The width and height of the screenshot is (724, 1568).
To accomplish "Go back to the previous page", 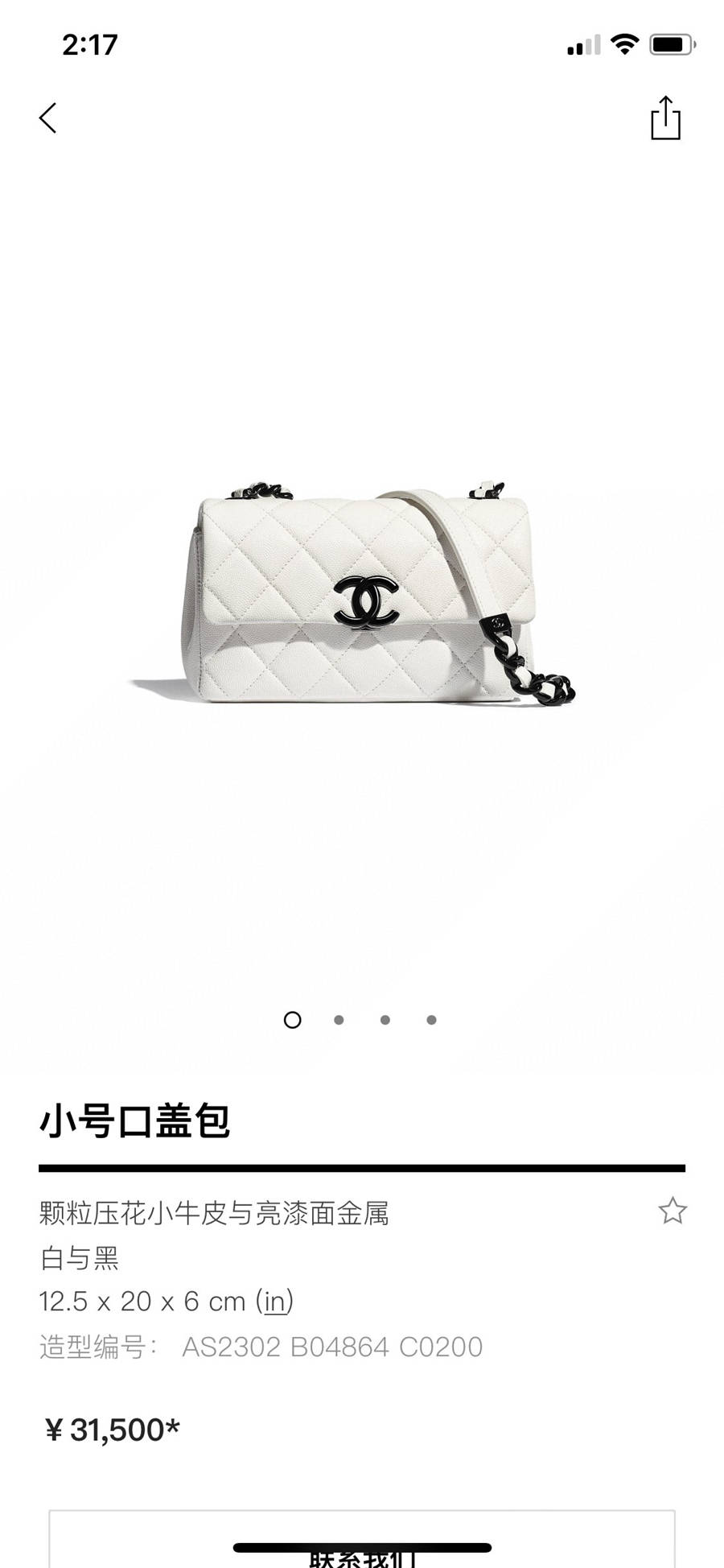I will [48, 118].
